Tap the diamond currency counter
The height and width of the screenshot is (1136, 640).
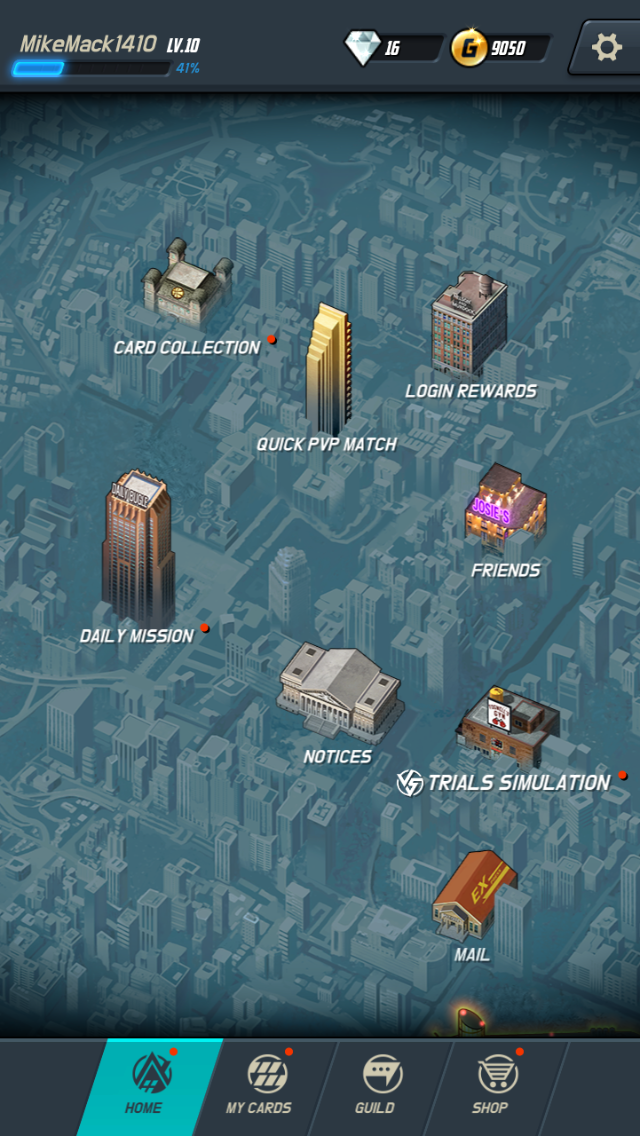click(393, 48)
